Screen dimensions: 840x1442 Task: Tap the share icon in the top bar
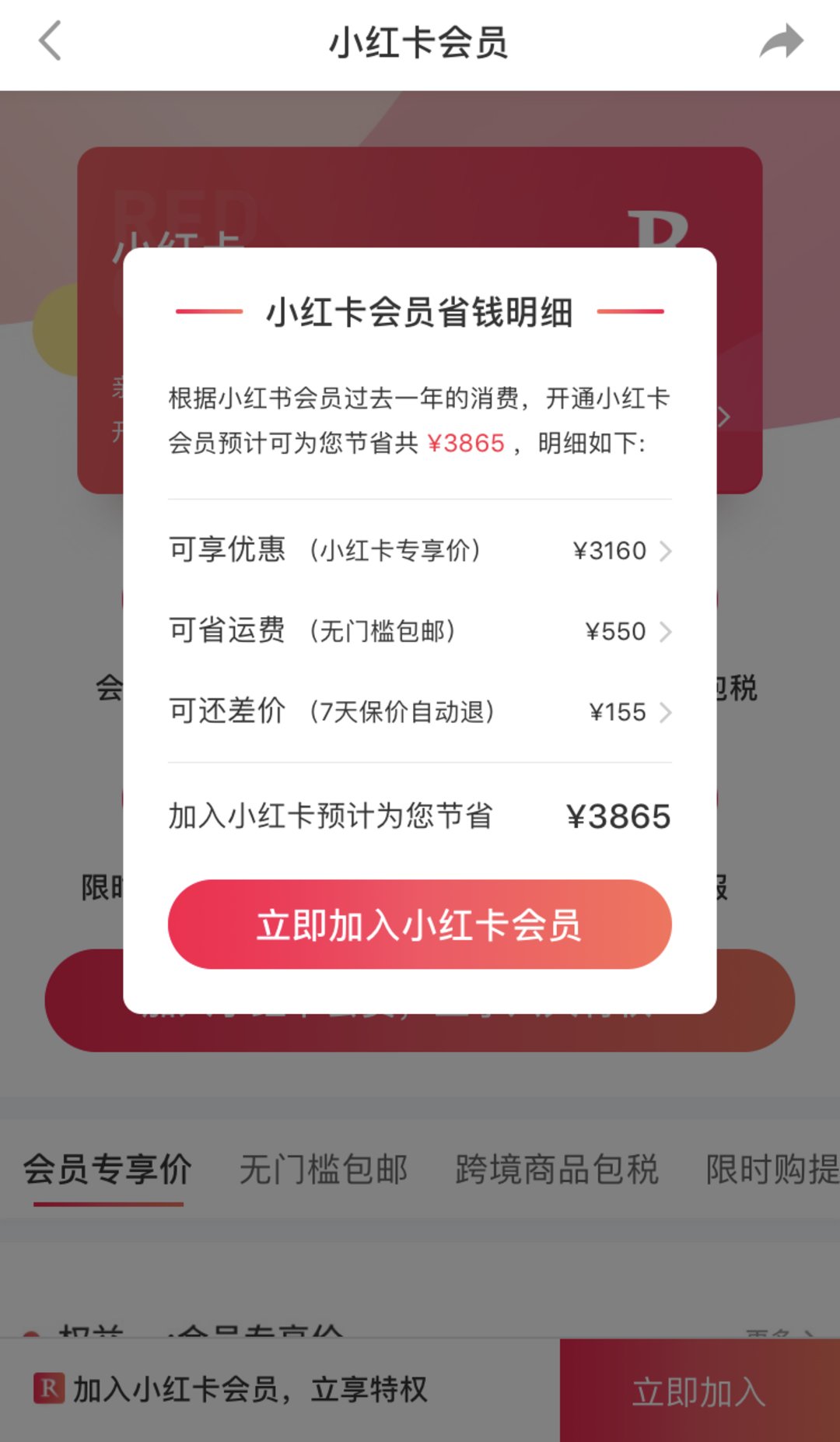[x=782, y=43]
